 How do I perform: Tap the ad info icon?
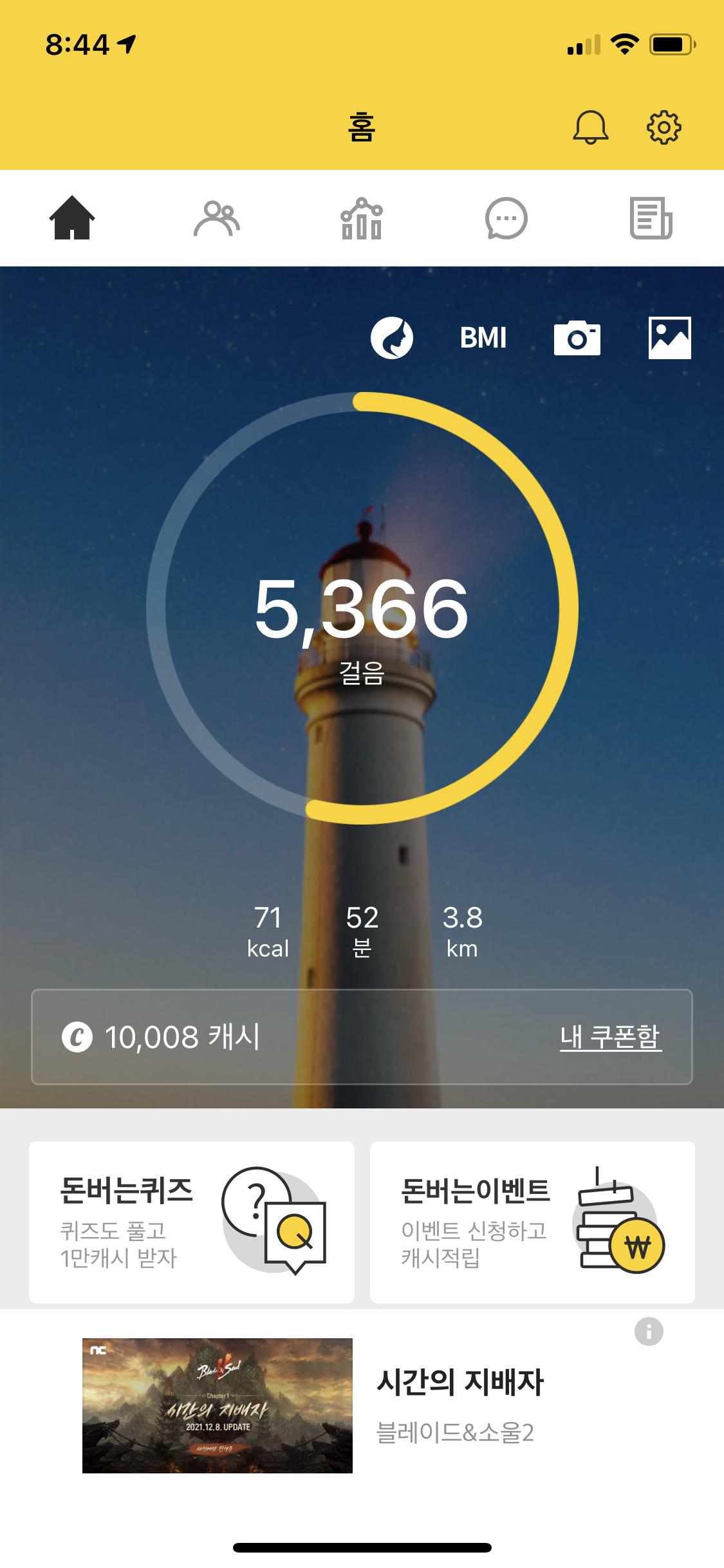coord(649,1331)
